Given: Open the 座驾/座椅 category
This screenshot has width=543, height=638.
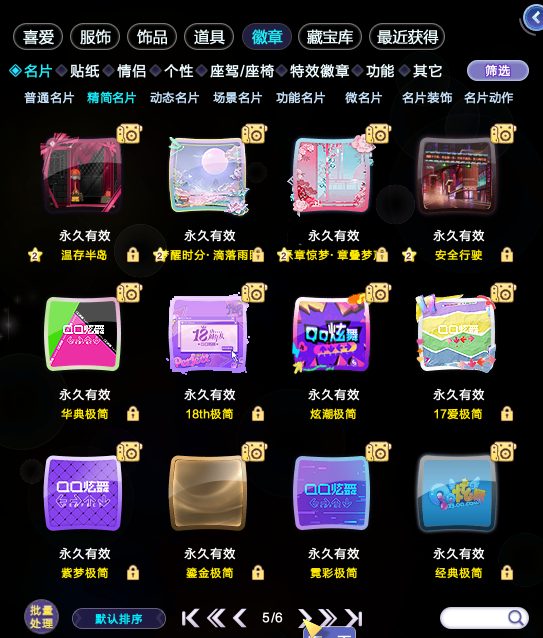Looking at the screenshot, I should click(242, 71).
